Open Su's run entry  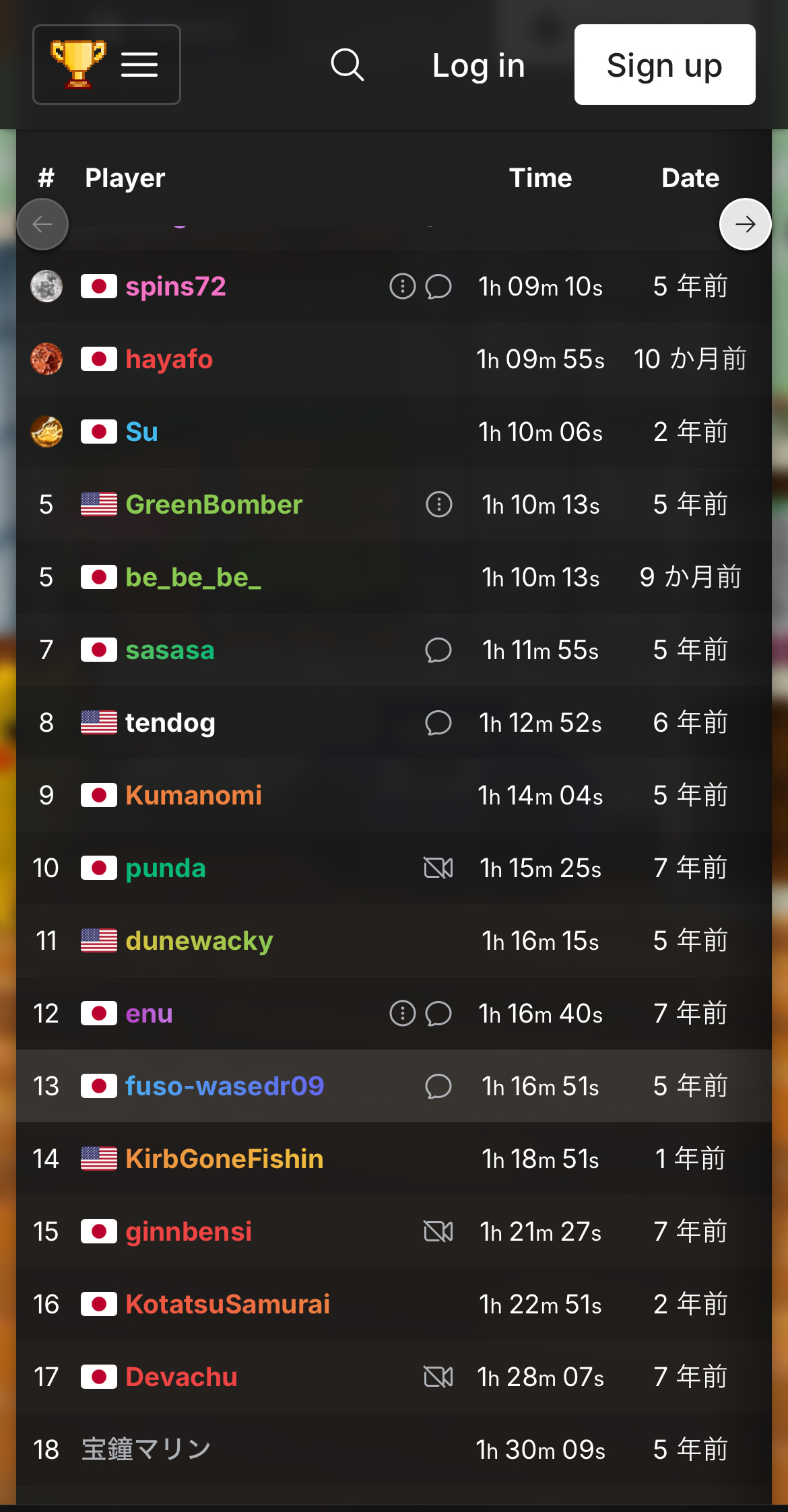point(394,432)
